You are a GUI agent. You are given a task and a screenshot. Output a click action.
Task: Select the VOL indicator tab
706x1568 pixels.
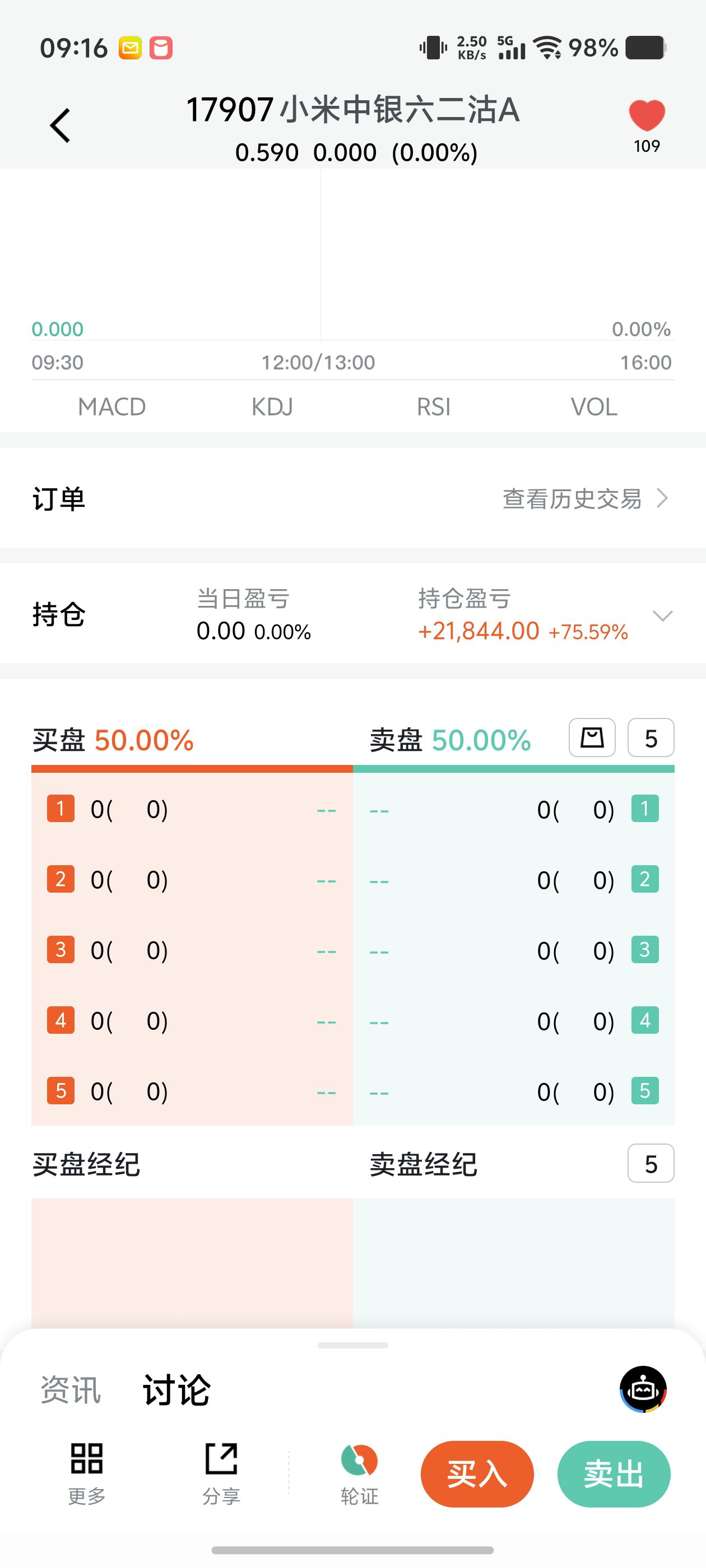click(594, 407)
